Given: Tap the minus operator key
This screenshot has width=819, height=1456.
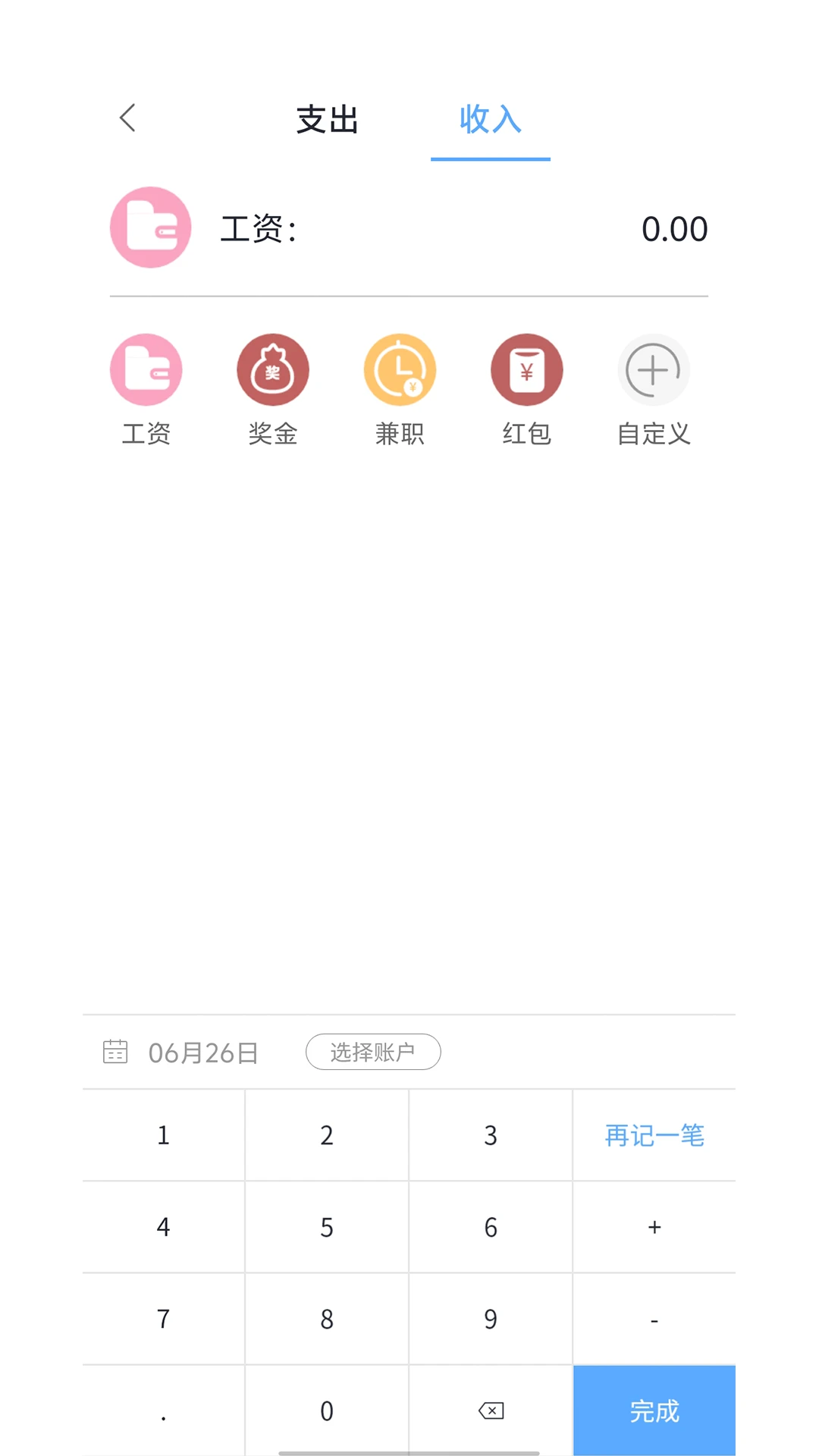Looking at the screenshot, I should tap(654, 1319).
